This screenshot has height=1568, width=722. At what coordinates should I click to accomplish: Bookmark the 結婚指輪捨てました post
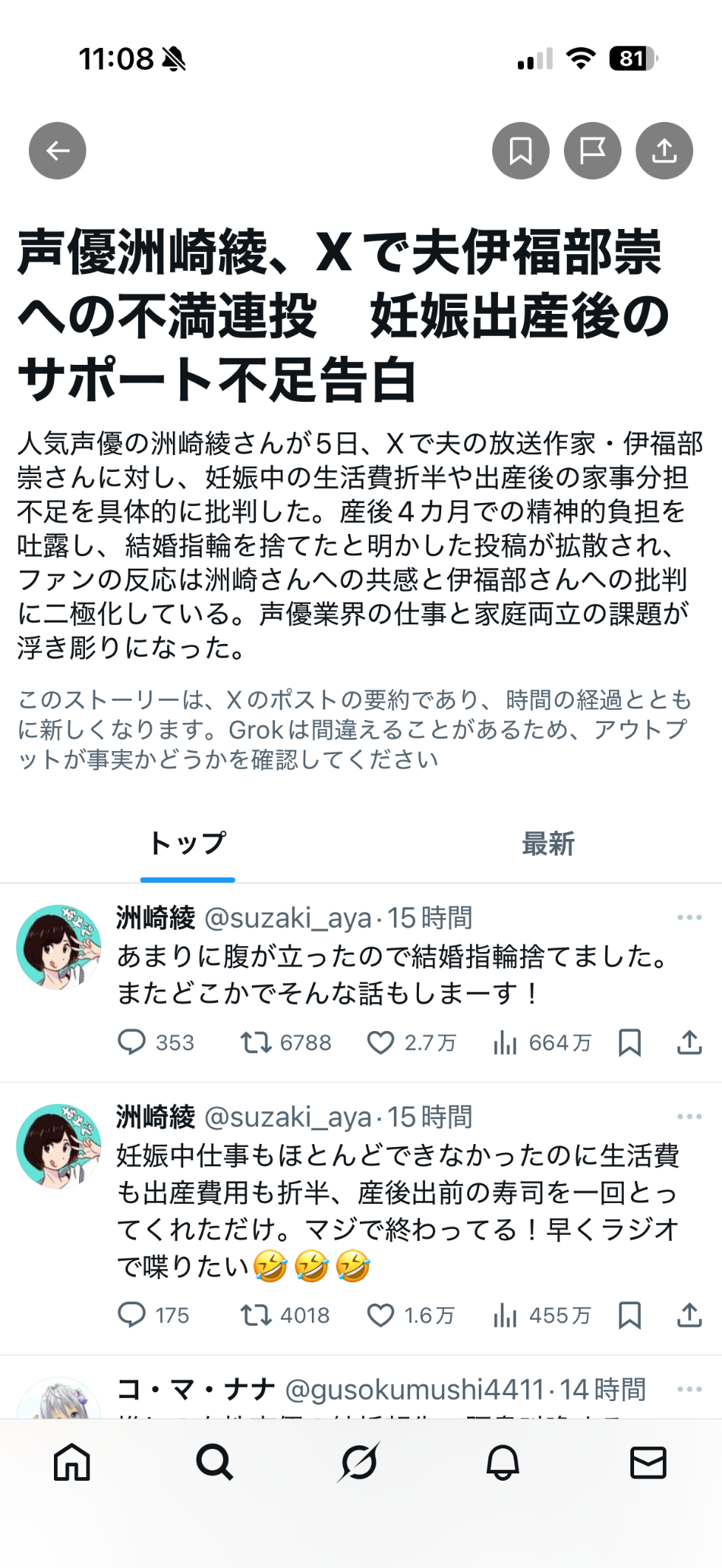point(630,1042)
